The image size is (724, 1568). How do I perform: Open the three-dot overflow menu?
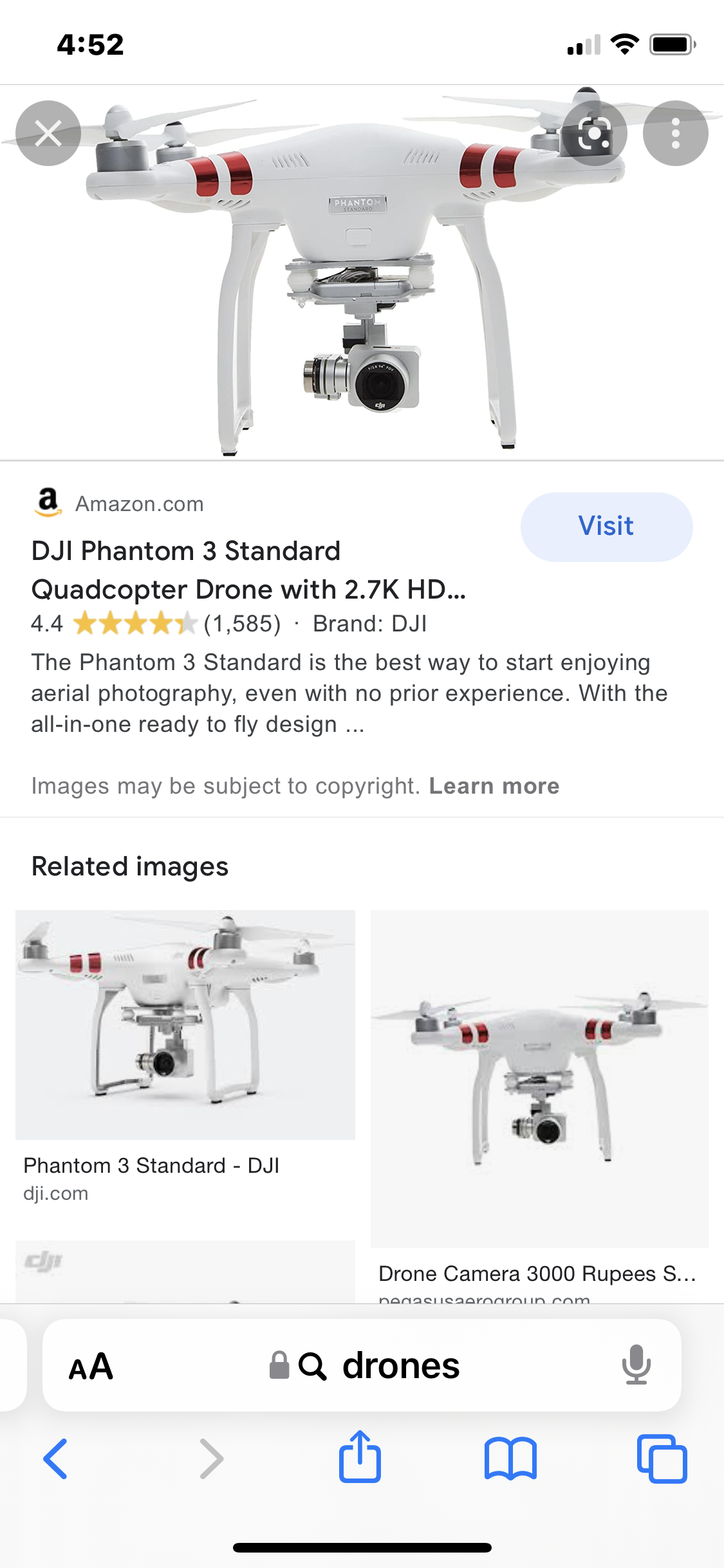click(675, 133)
